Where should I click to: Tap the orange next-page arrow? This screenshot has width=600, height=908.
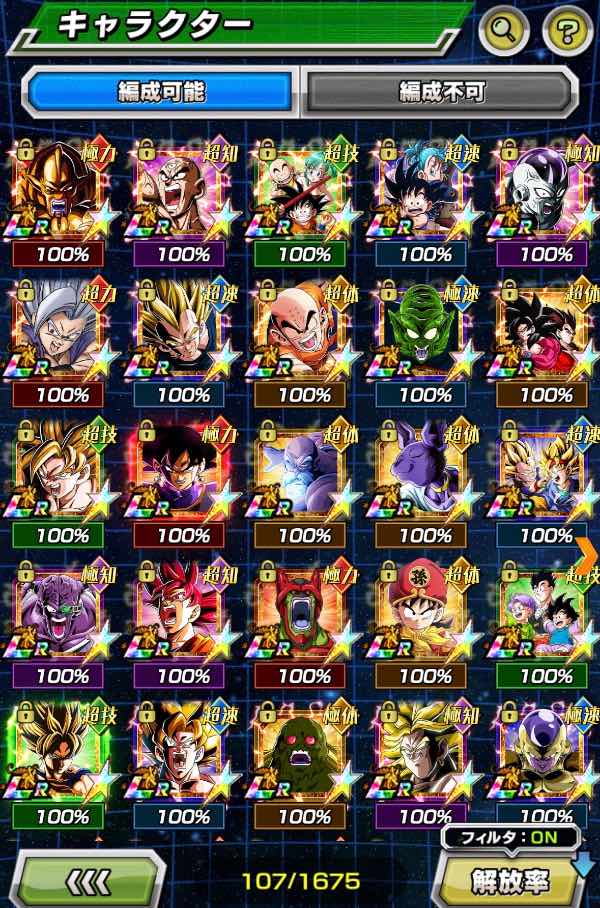[x=586, y=547]
